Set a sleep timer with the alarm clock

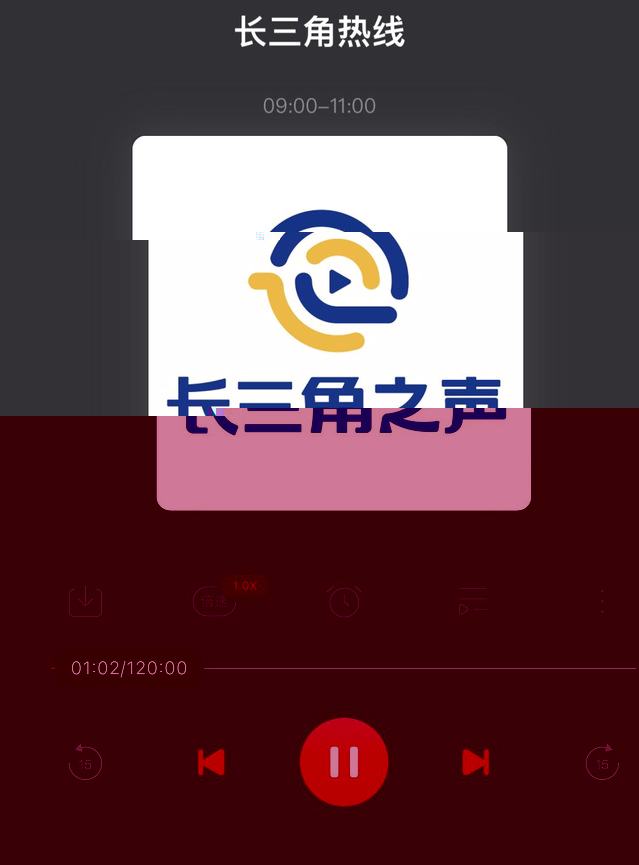[x=344, y=601]
